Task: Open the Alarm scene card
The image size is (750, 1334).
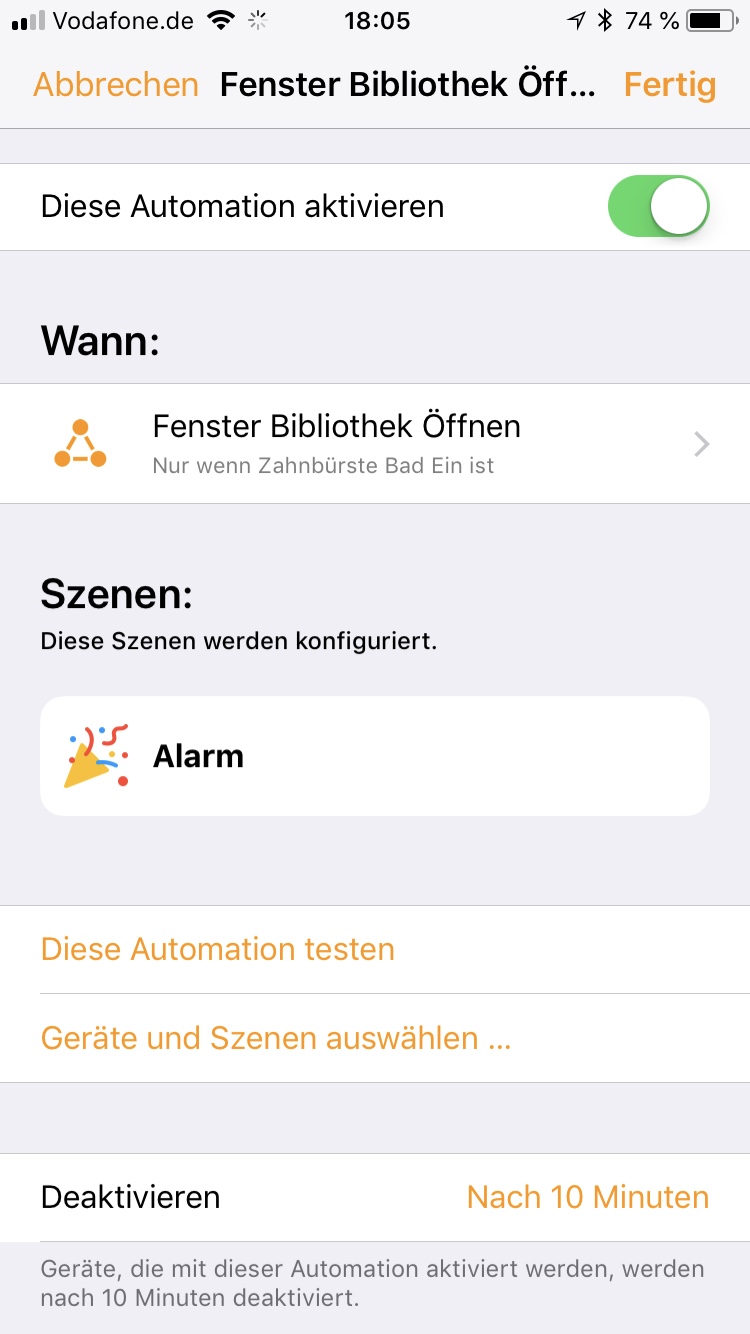Action: [375, 756]
